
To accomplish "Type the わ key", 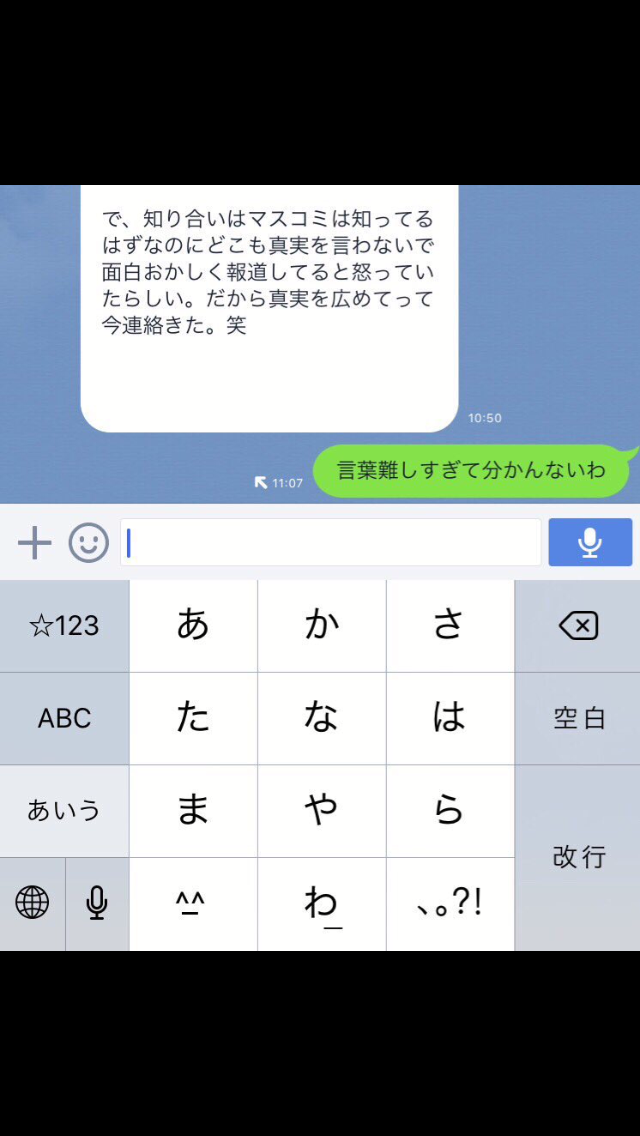I will pos(322,904).
